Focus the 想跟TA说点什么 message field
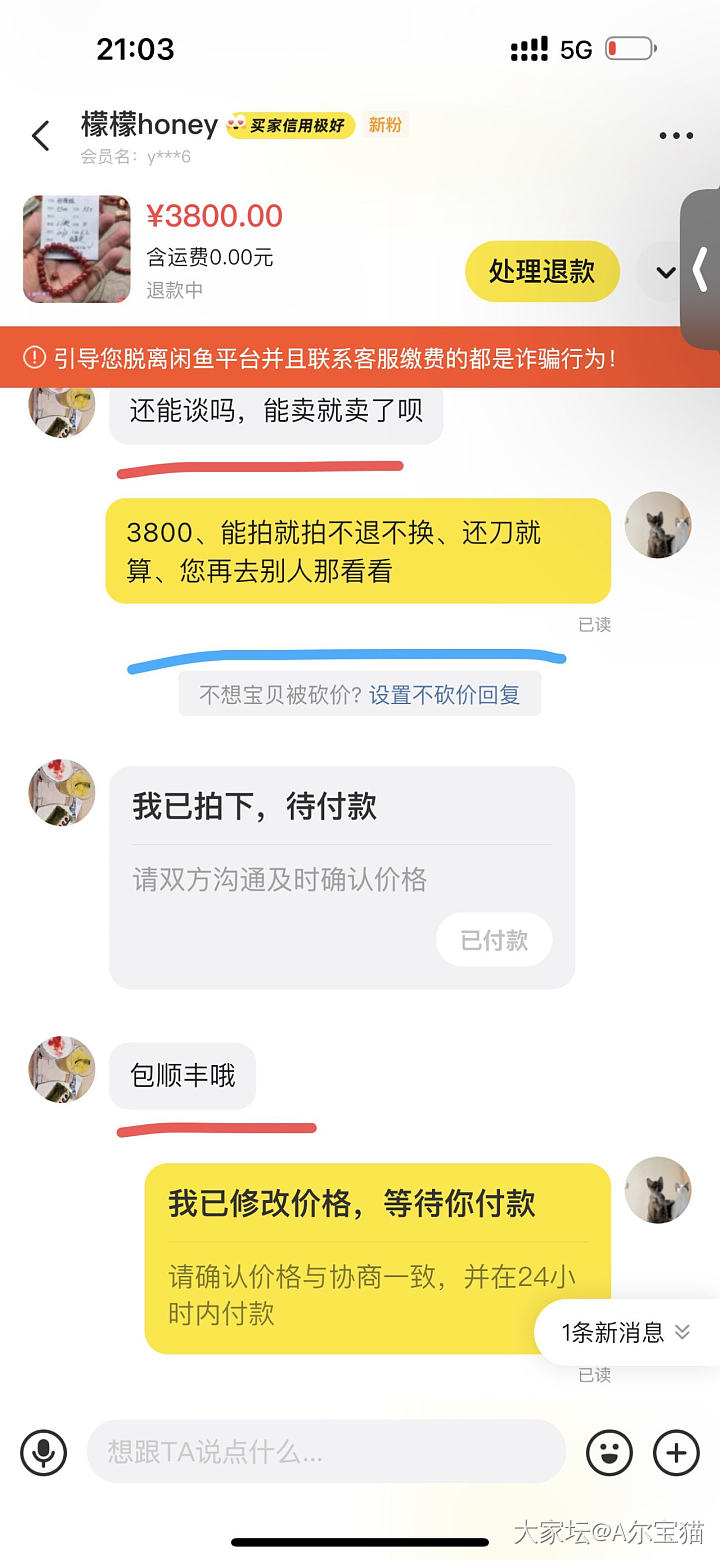This screenshot has width=720, height=1560. pyautogui.click(x=326, y=1452)
